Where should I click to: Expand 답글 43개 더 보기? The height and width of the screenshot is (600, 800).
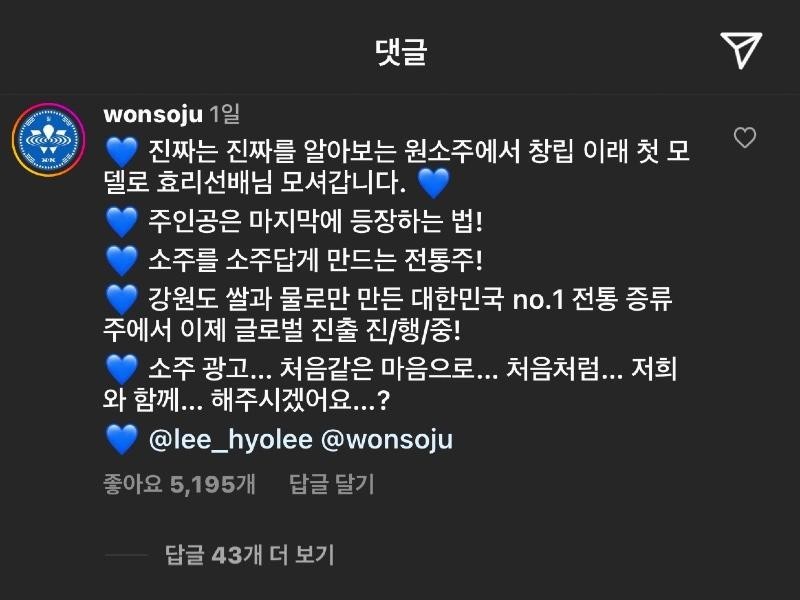249,554
